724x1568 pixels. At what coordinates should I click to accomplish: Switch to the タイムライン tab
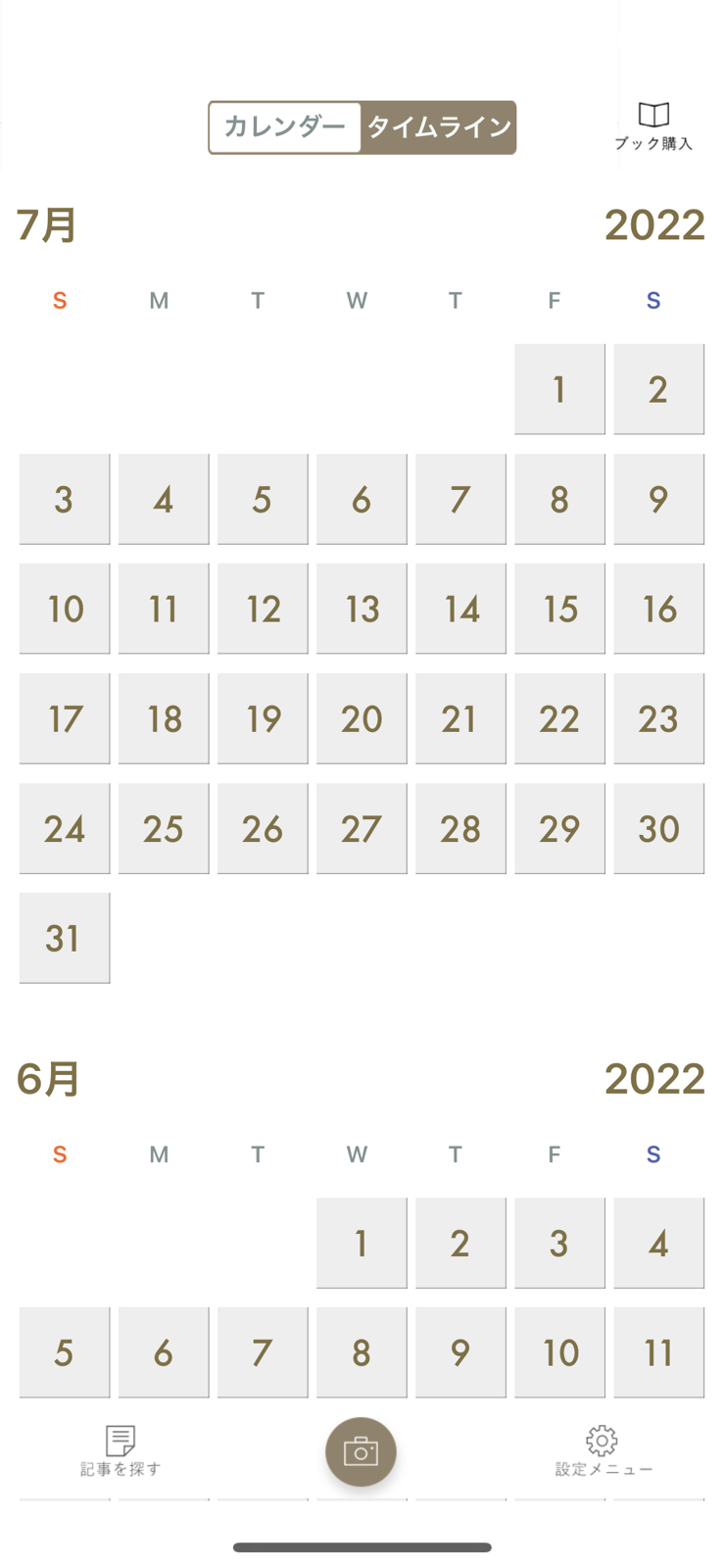coord(438,127)
